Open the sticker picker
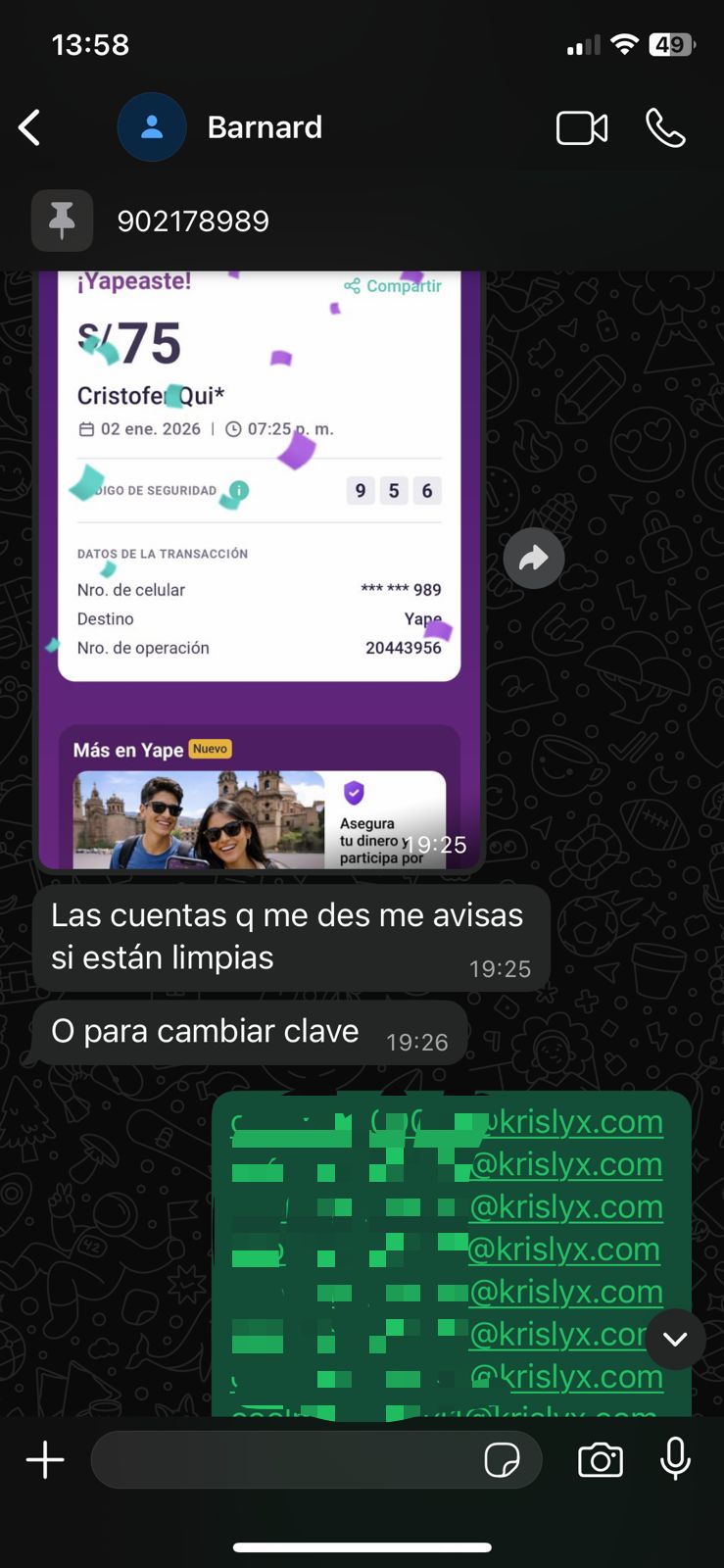 pos(502,1460)
